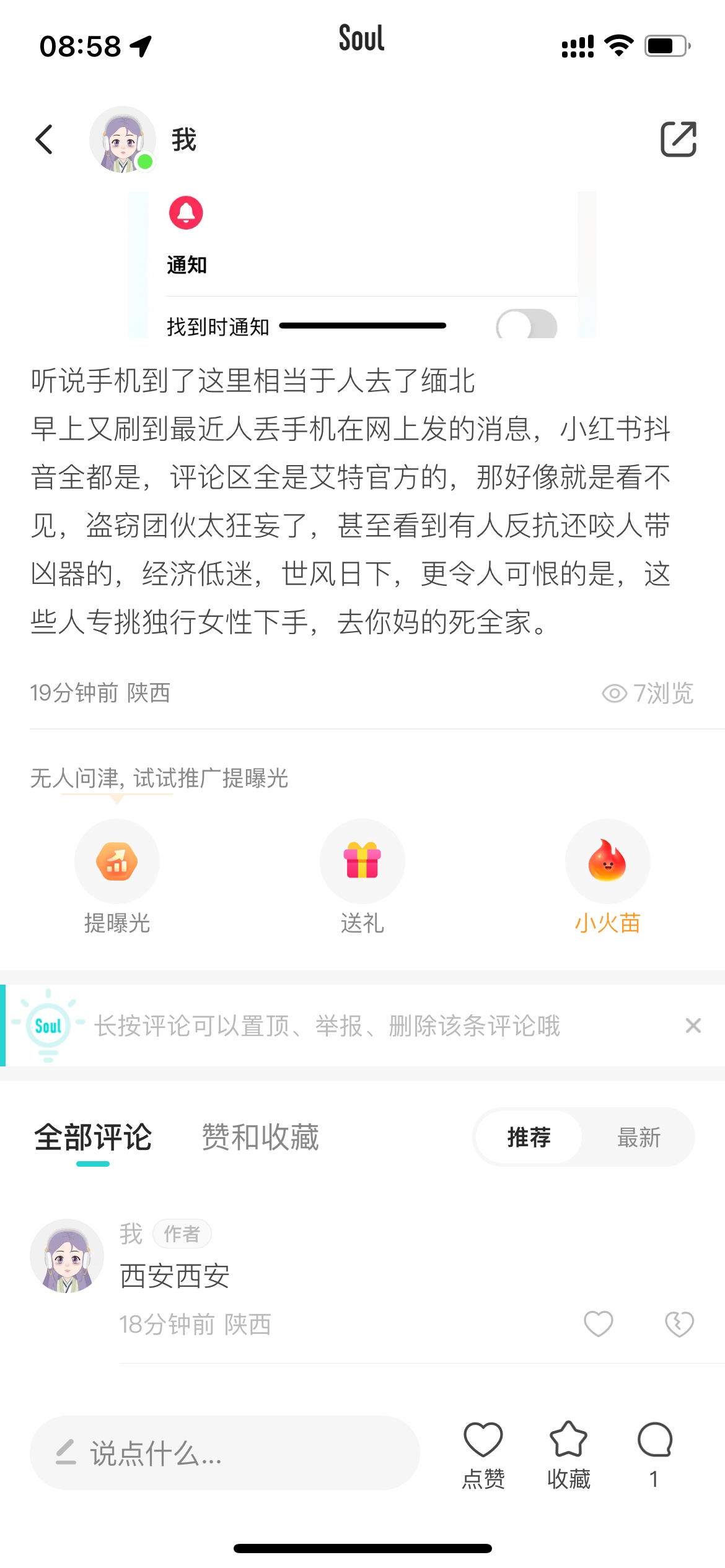725x1568 pixels.
Task: Go back with the top-left arrow
Action: pos(44,139)
